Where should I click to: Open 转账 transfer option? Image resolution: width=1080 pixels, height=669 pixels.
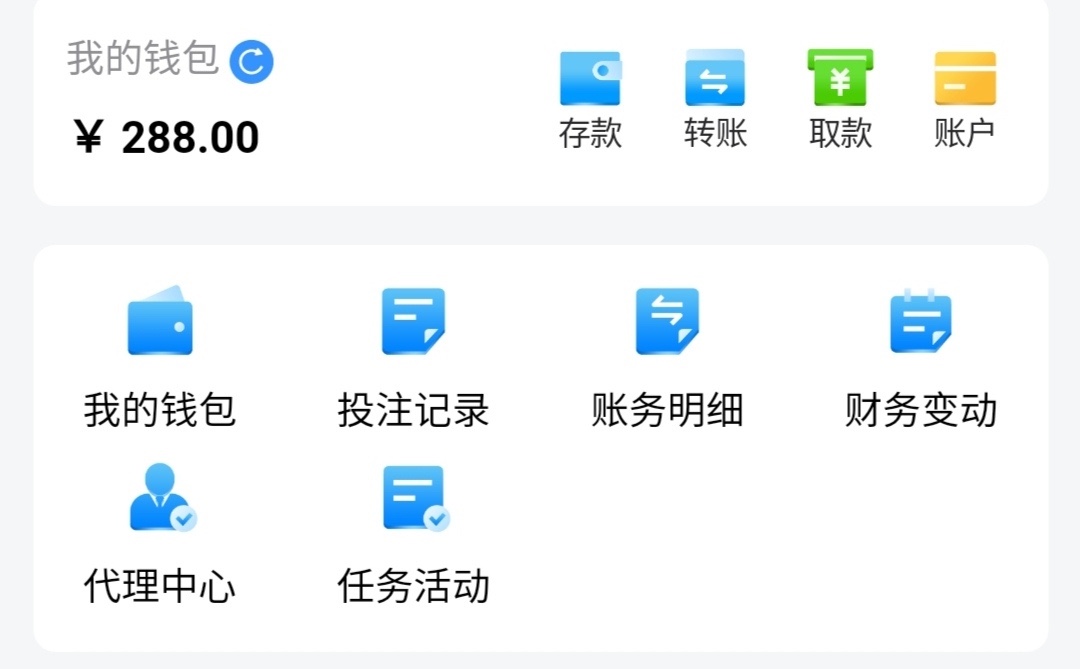click(x=715, y=98)
